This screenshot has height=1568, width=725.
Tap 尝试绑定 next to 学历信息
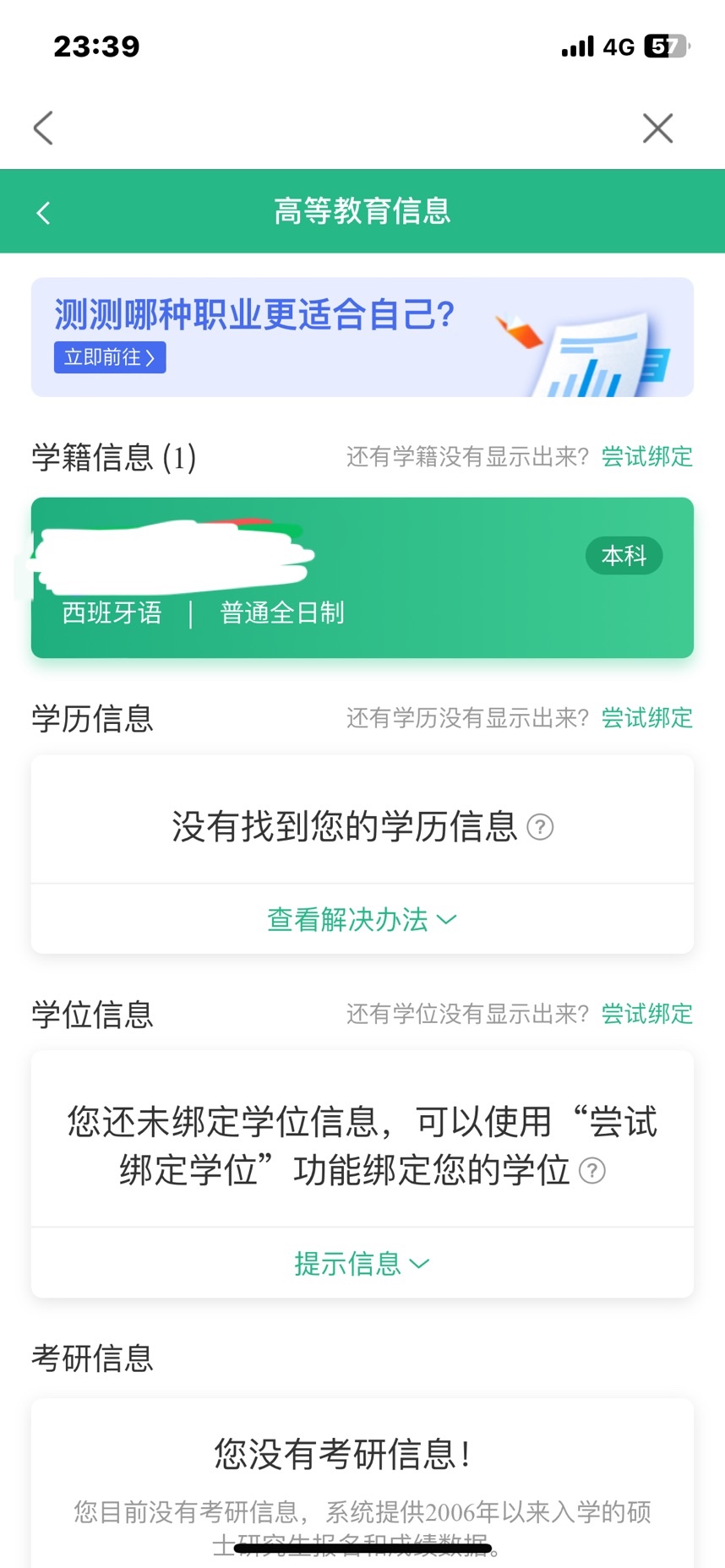click(x=646, y=718)
